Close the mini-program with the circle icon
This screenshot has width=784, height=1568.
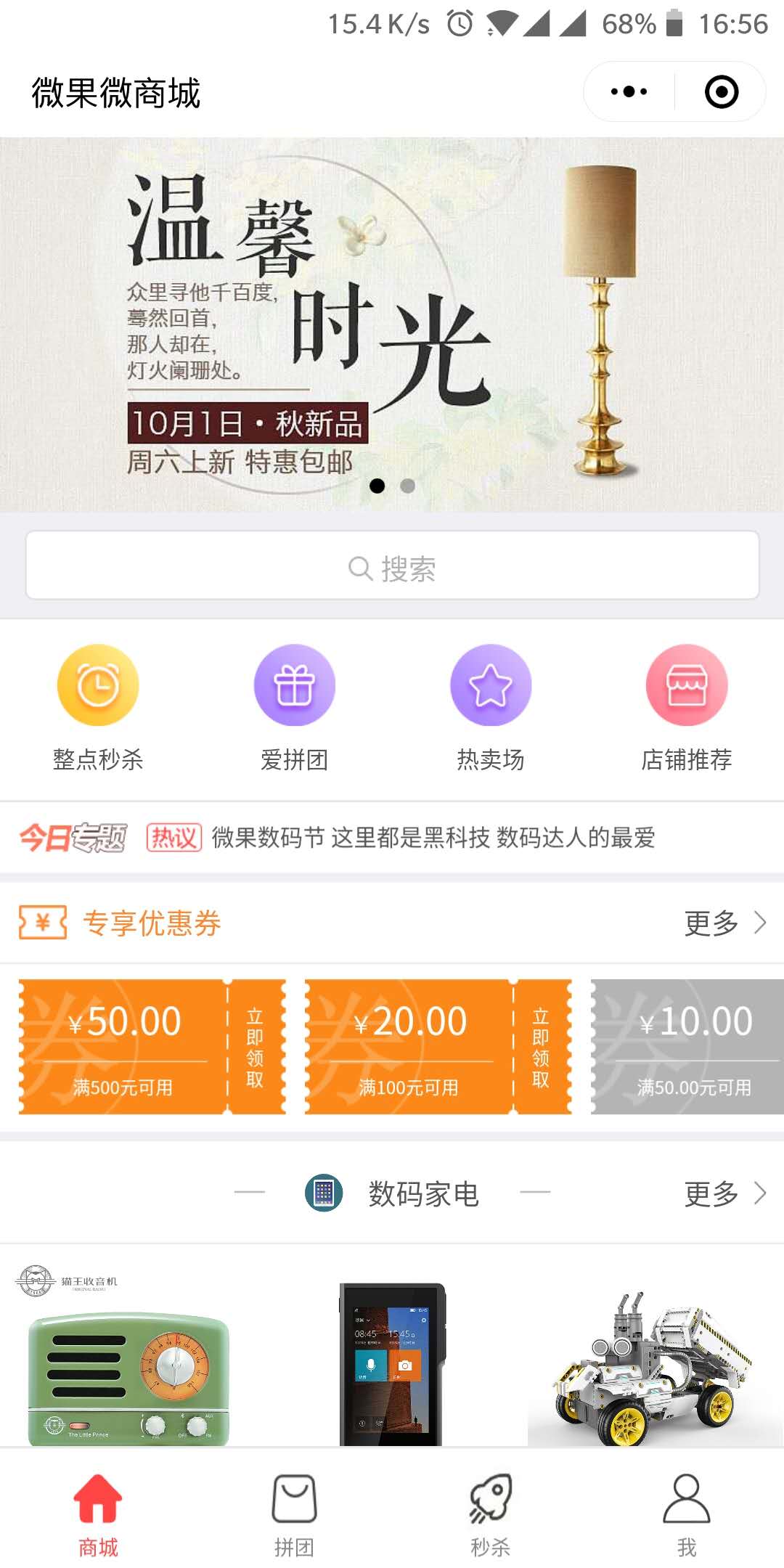[x=721, y=92]
